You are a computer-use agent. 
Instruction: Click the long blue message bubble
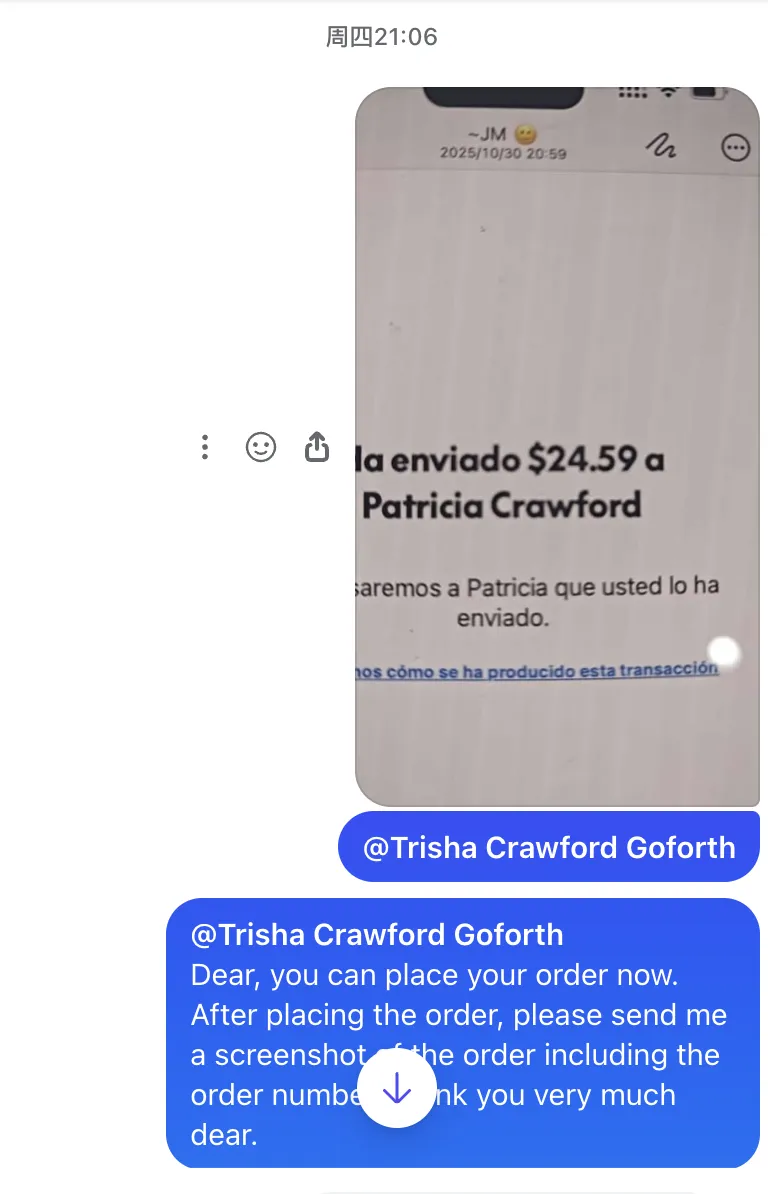coord(462,1034)
